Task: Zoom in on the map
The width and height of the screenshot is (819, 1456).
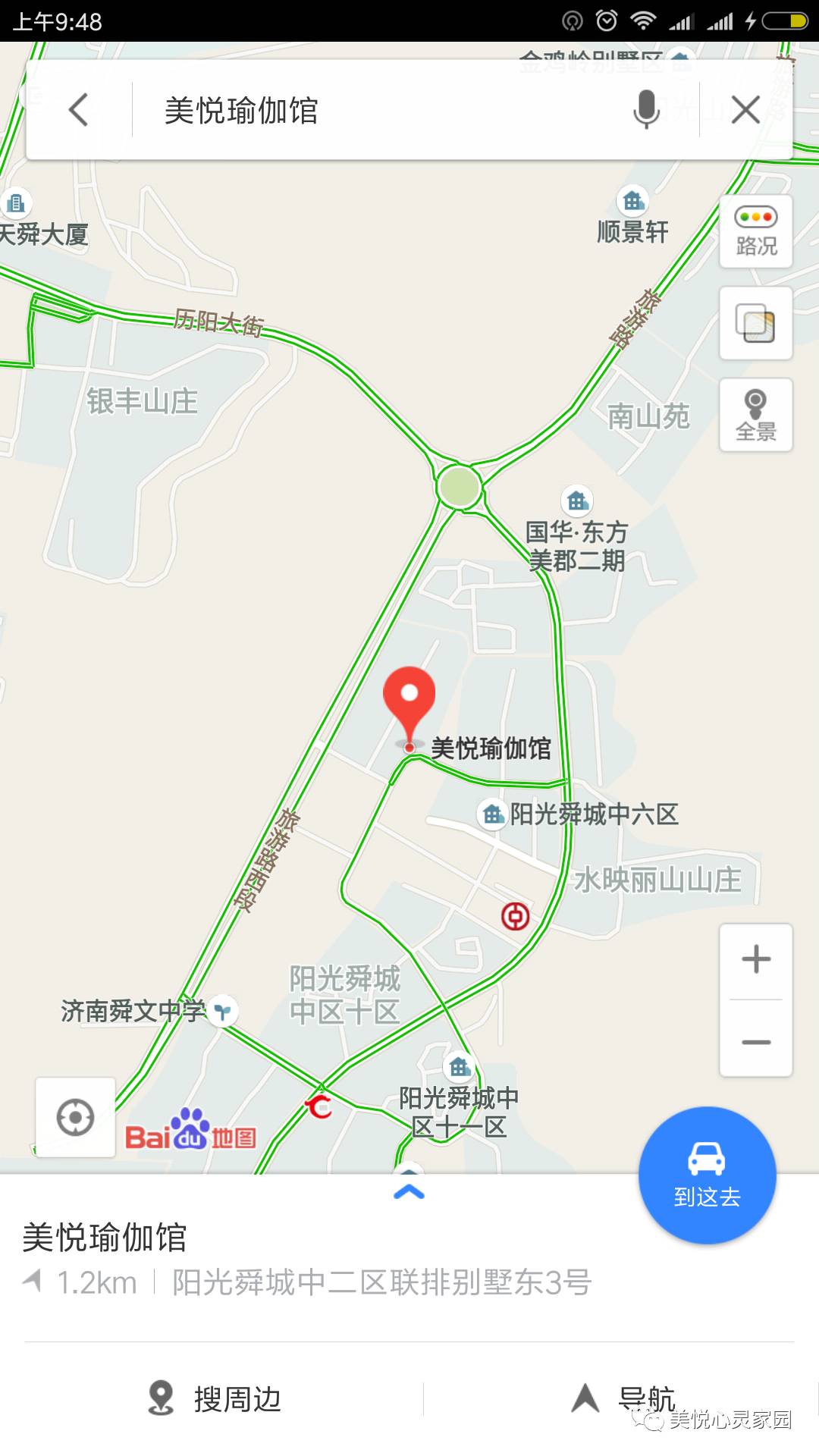Action: coord(756,960)
